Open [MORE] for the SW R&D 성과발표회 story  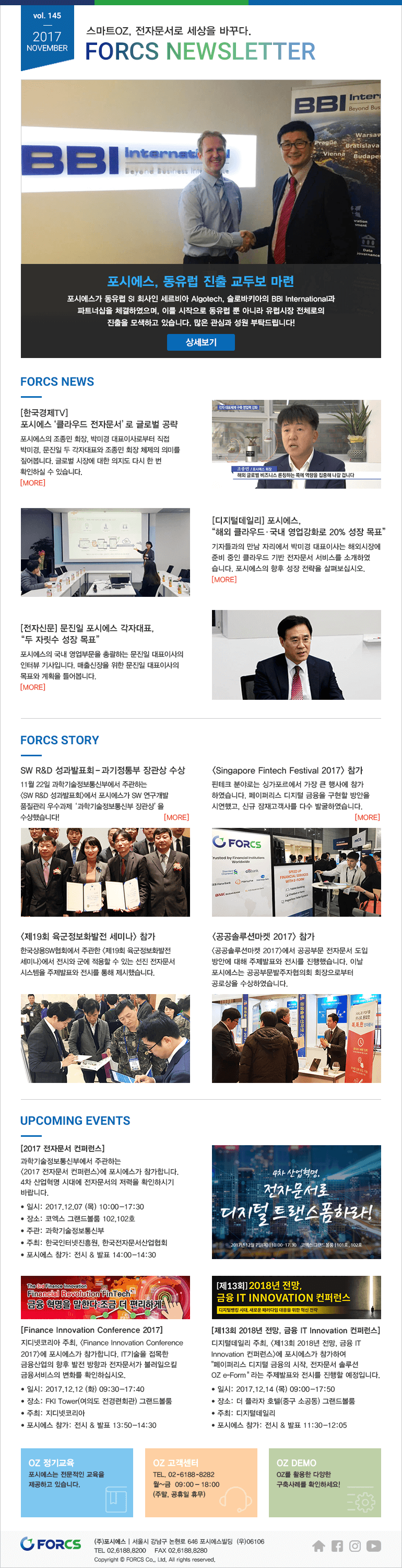click(x=176, y=817)
